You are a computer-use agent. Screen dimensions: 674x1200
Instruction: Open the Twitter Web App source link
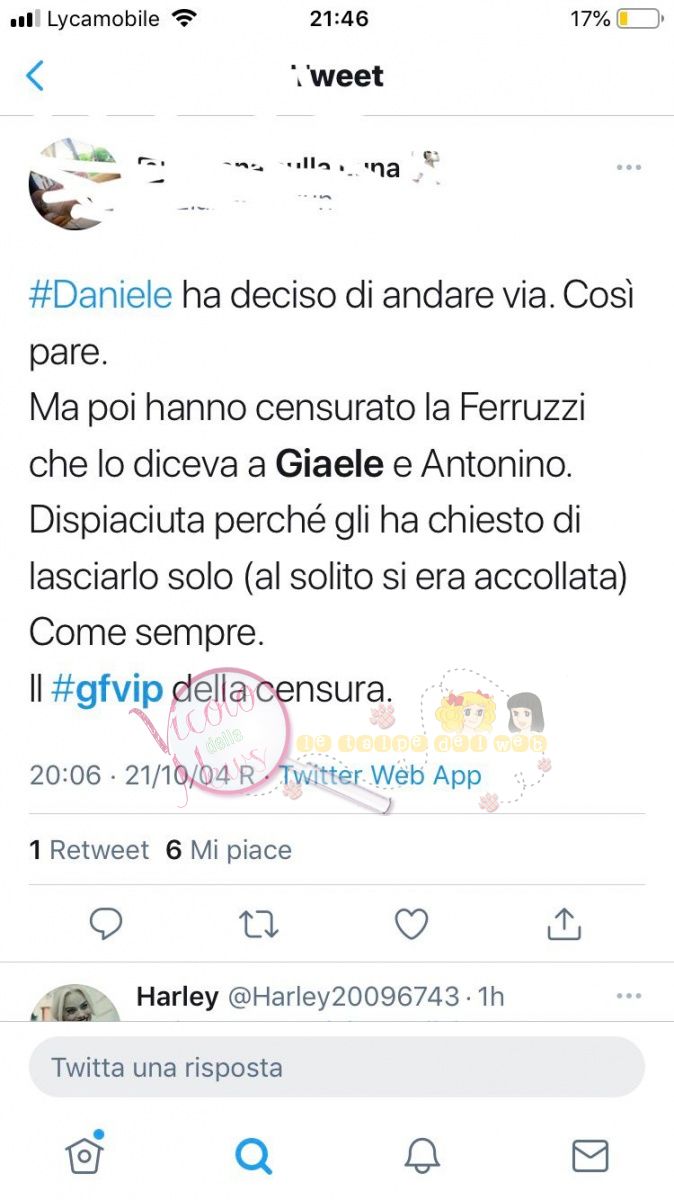[x=380, y=775]
